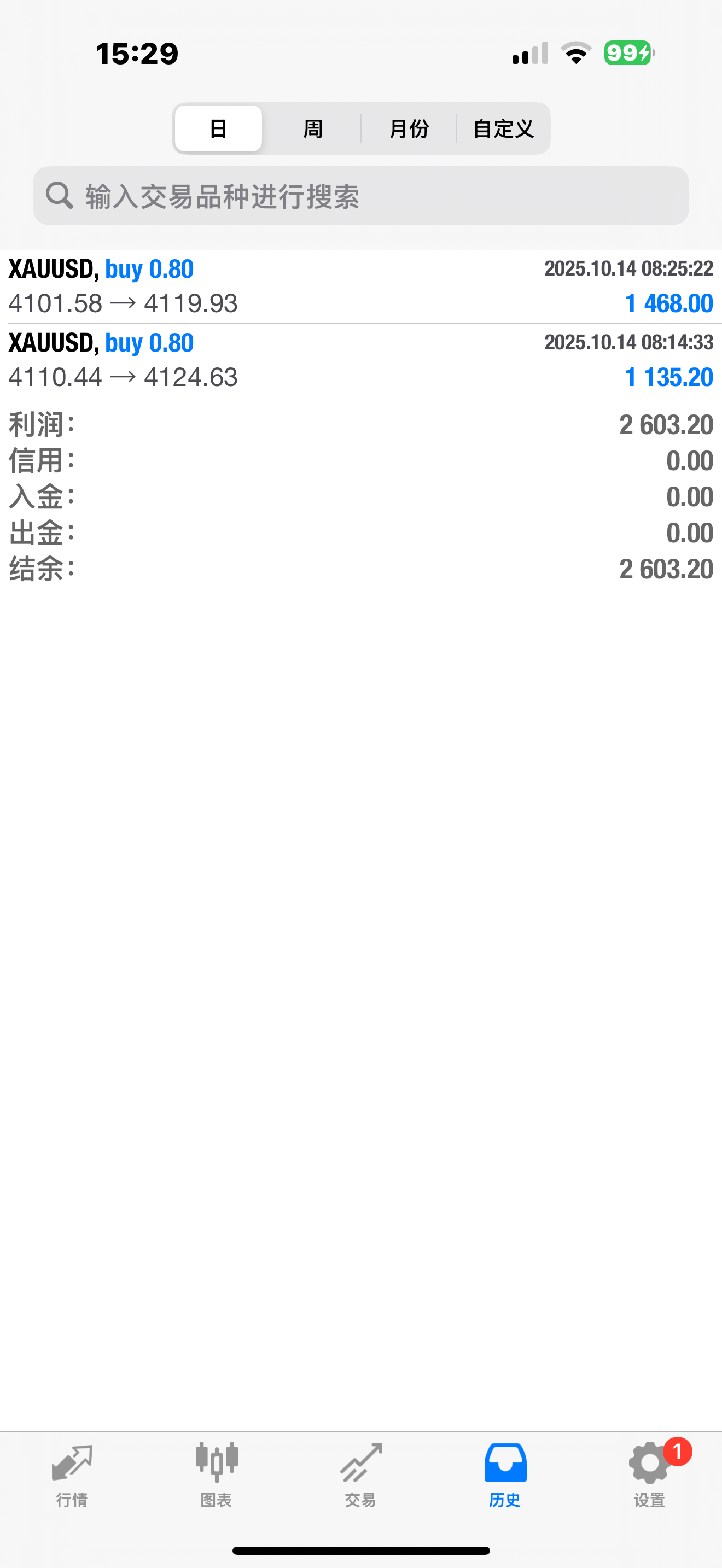Switch to the 月份 monthly period
This screenshot has width=722, height=1568.
[x=409, y=128]
